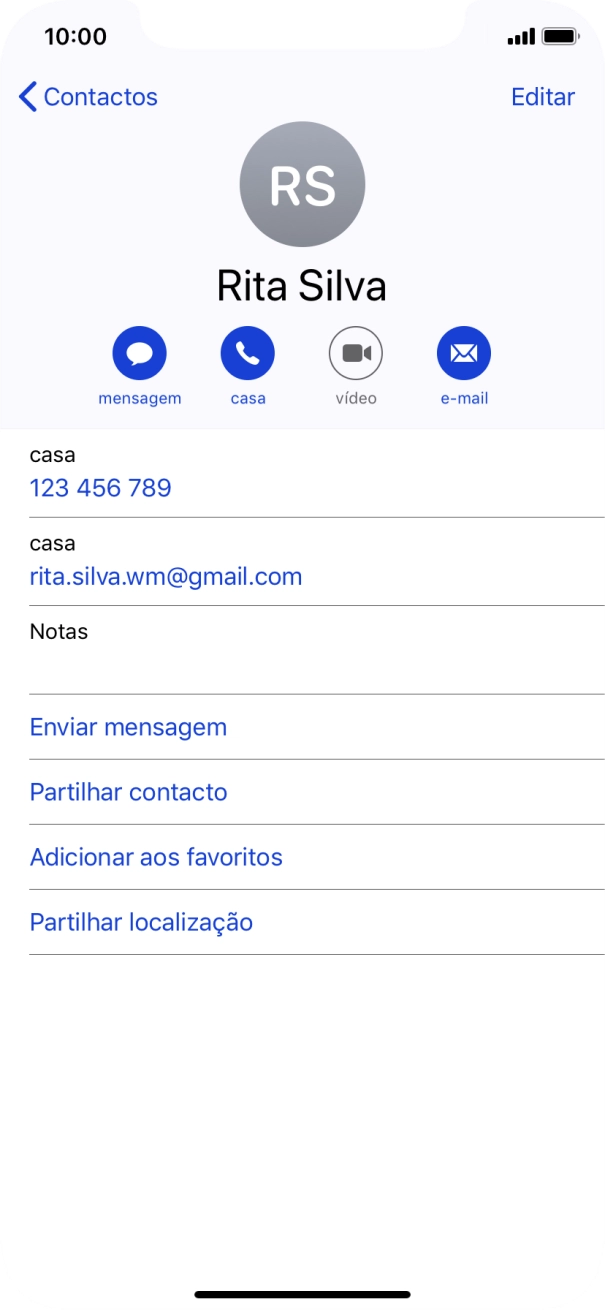
Task: Select Enviar mensagem
Action: pyautogui.click(x=128, y=727)
